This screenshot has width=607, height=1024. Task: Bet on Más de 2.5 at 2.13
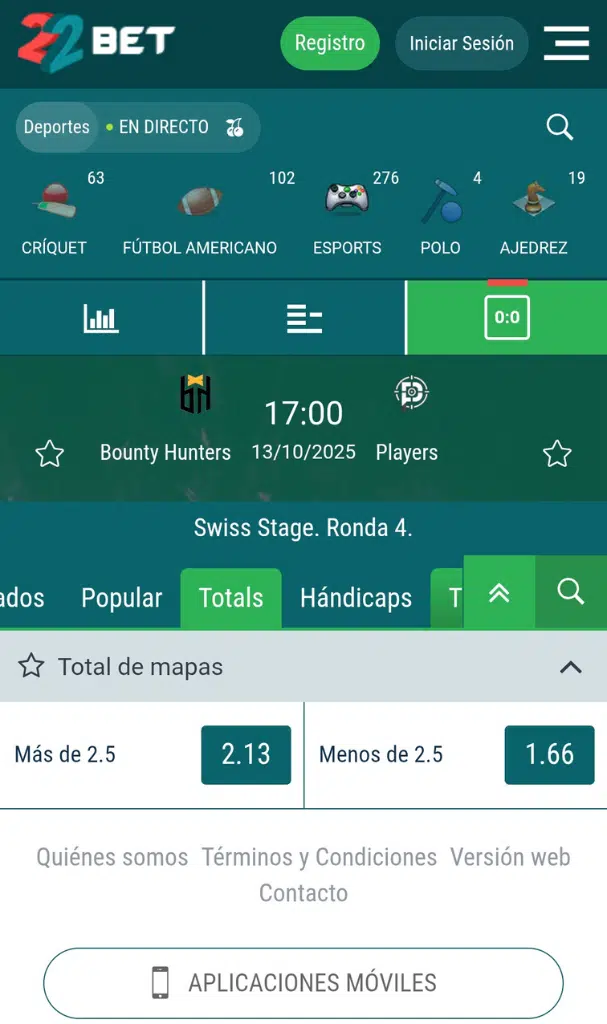(246, 754)
